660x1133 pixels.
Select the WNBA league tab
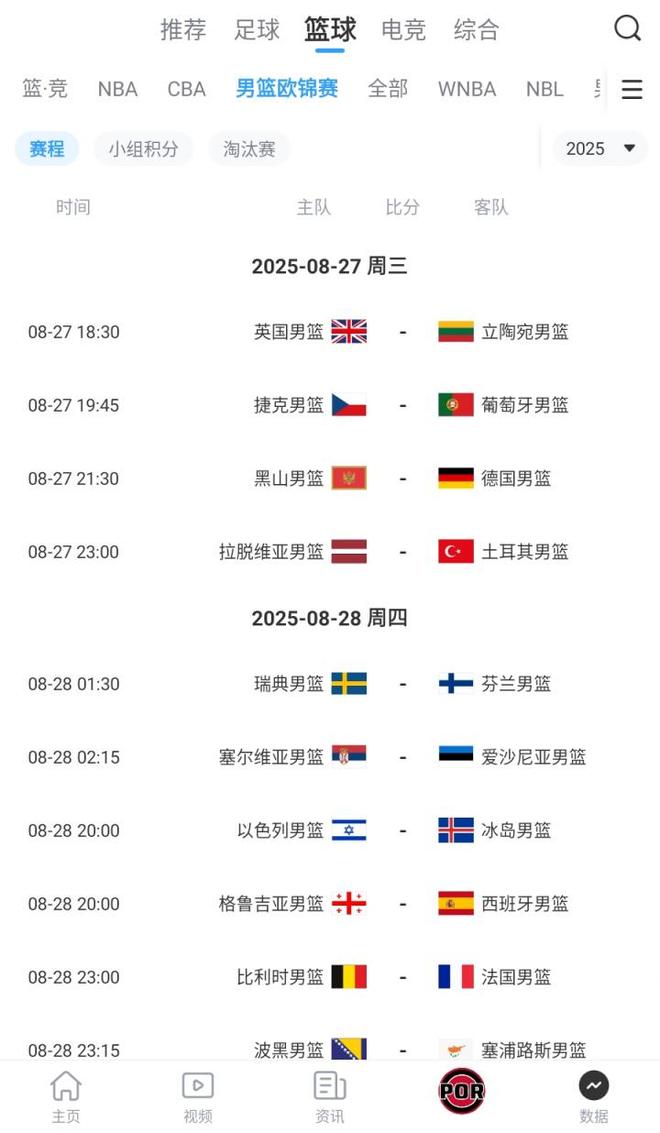coord(466,89)
